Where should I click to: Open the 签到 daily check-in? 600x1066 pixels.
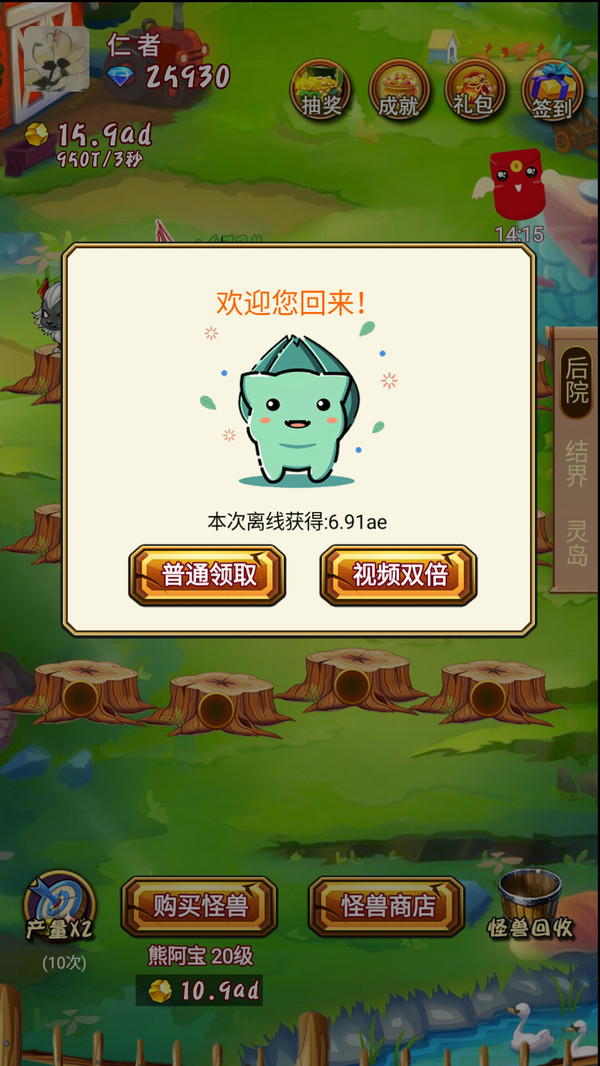[551, 90]
